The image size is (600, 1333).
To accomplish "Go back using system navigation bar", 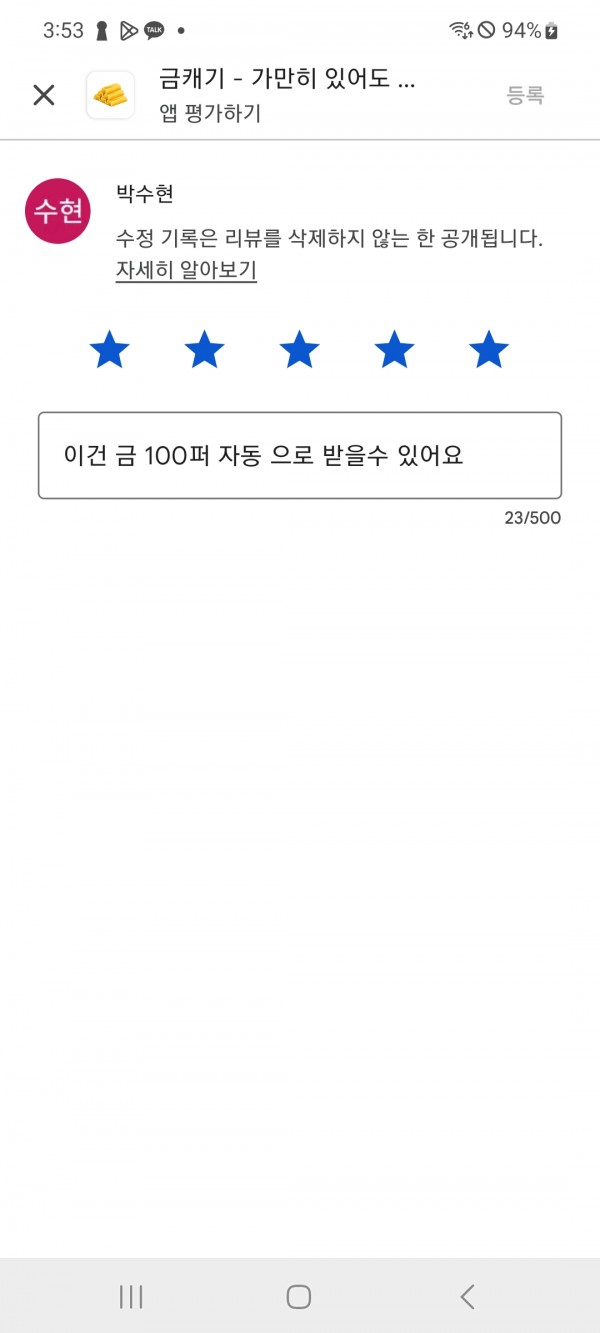I will click(467, 1296).
